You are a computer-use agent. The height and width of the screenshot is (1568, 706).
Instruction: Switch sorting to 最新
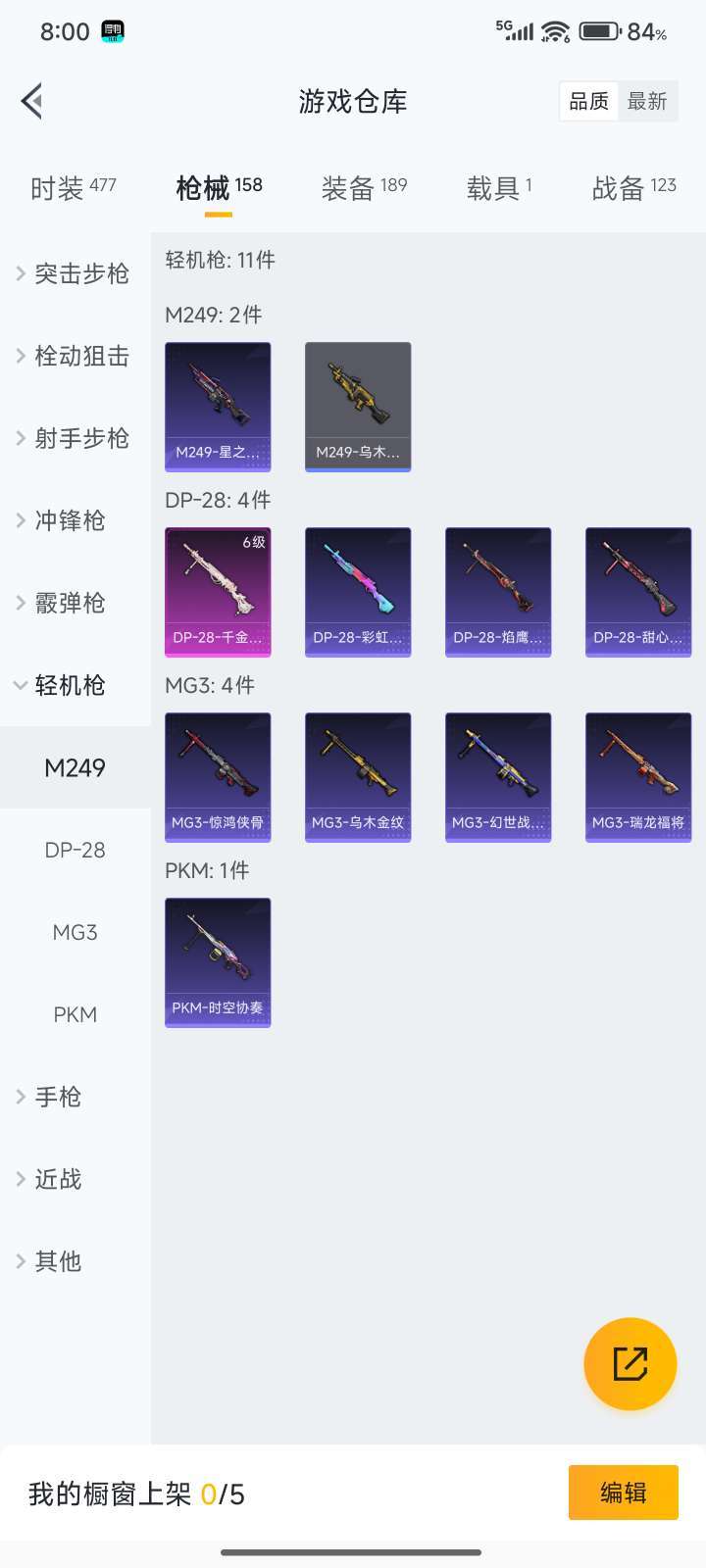pos(649,101)
